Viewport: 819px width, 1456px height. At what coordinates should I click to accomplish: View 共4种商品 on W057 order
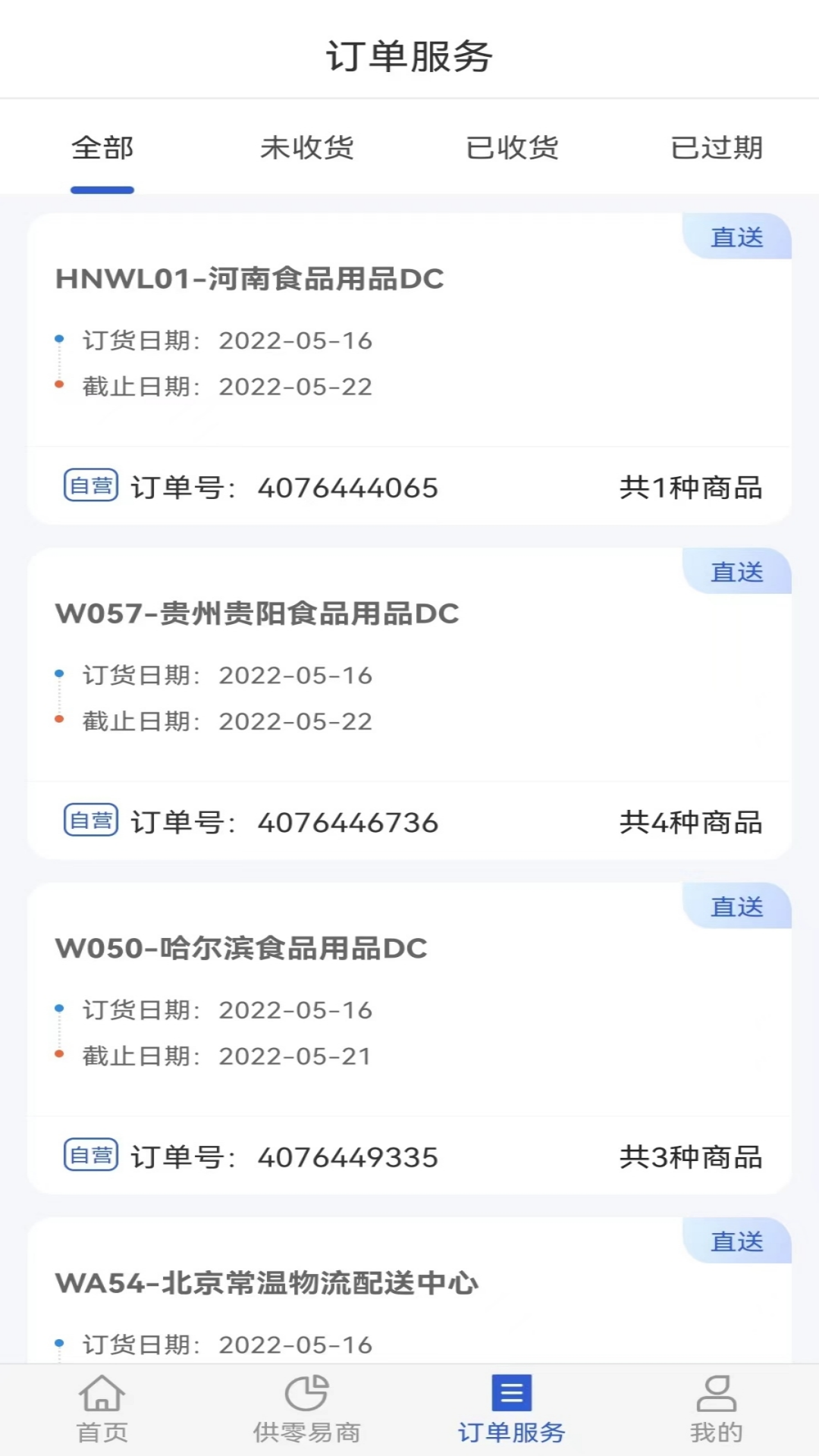point(692,822)
